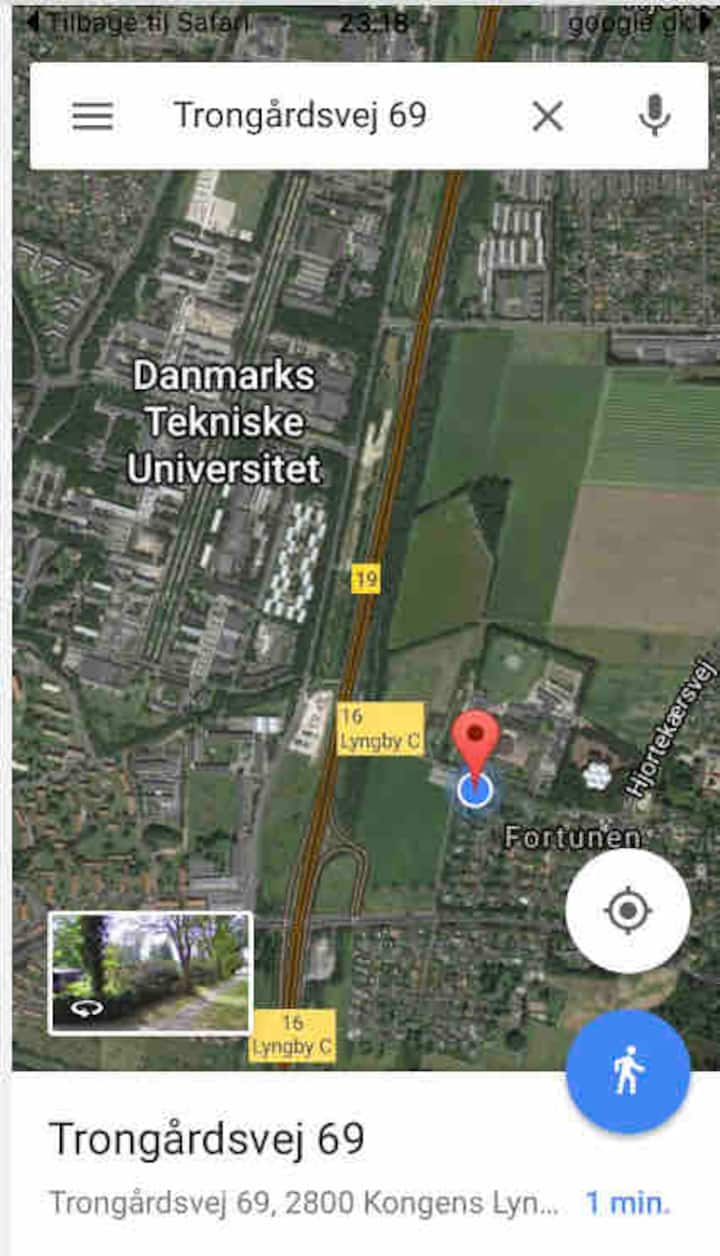Viewport: 720px width, 1256px height.
Task: Start walking directions to Trongårdsvej 69
Action: click(x=627, y=1071)
